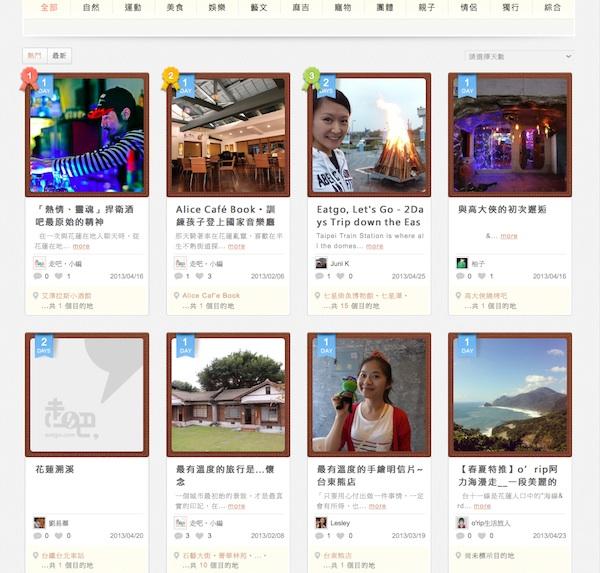Image resolution: width=600 pixels, height=573 pixels.
Task: Switch to the 親子 category tab
Action: point(426,7)
